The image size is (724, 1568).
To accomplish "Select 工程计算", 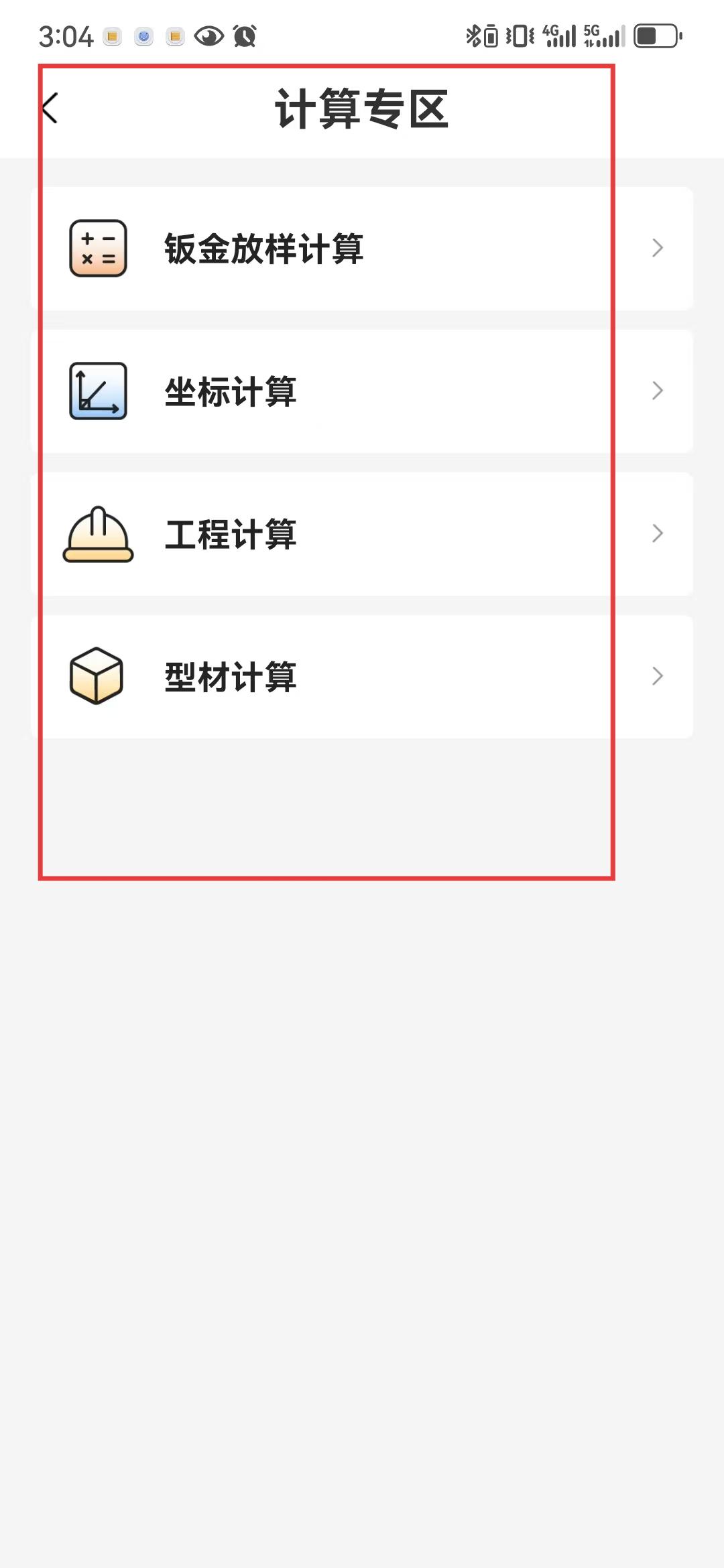I will tap(362, 534).
